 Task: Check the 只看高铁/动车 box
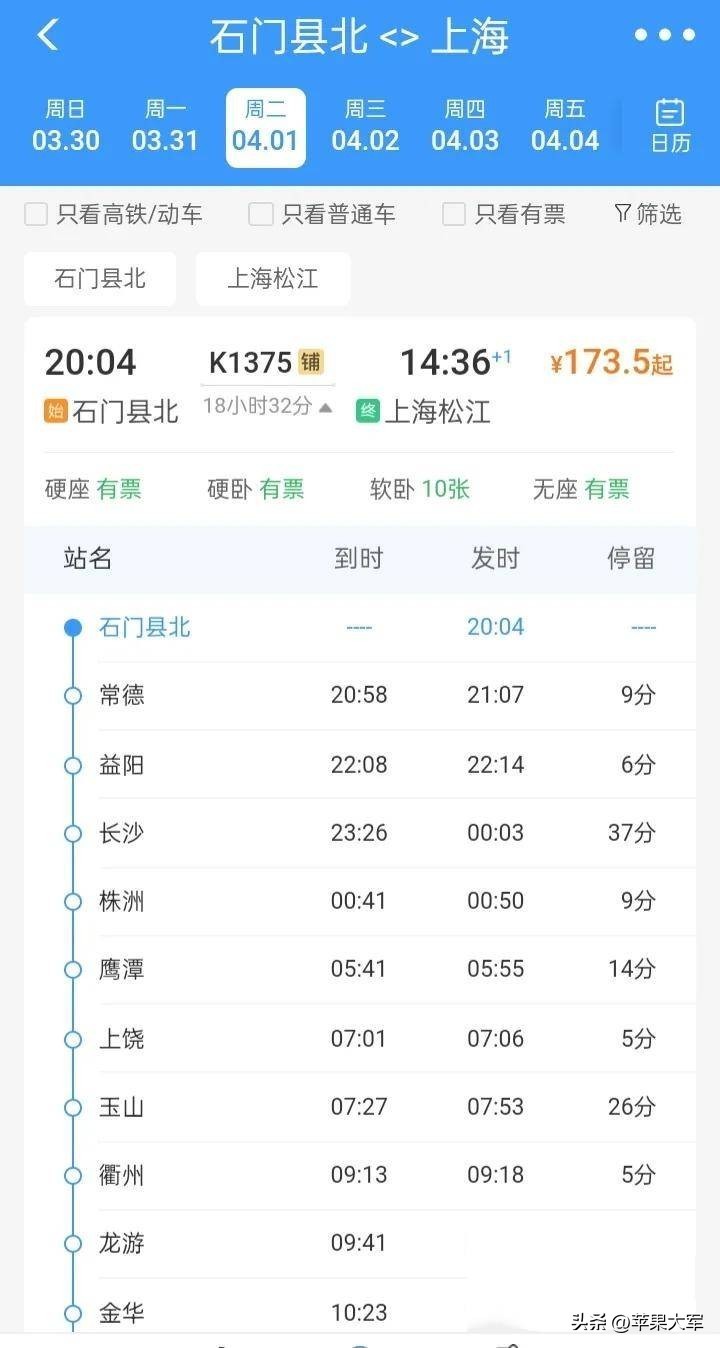[37, 214]
